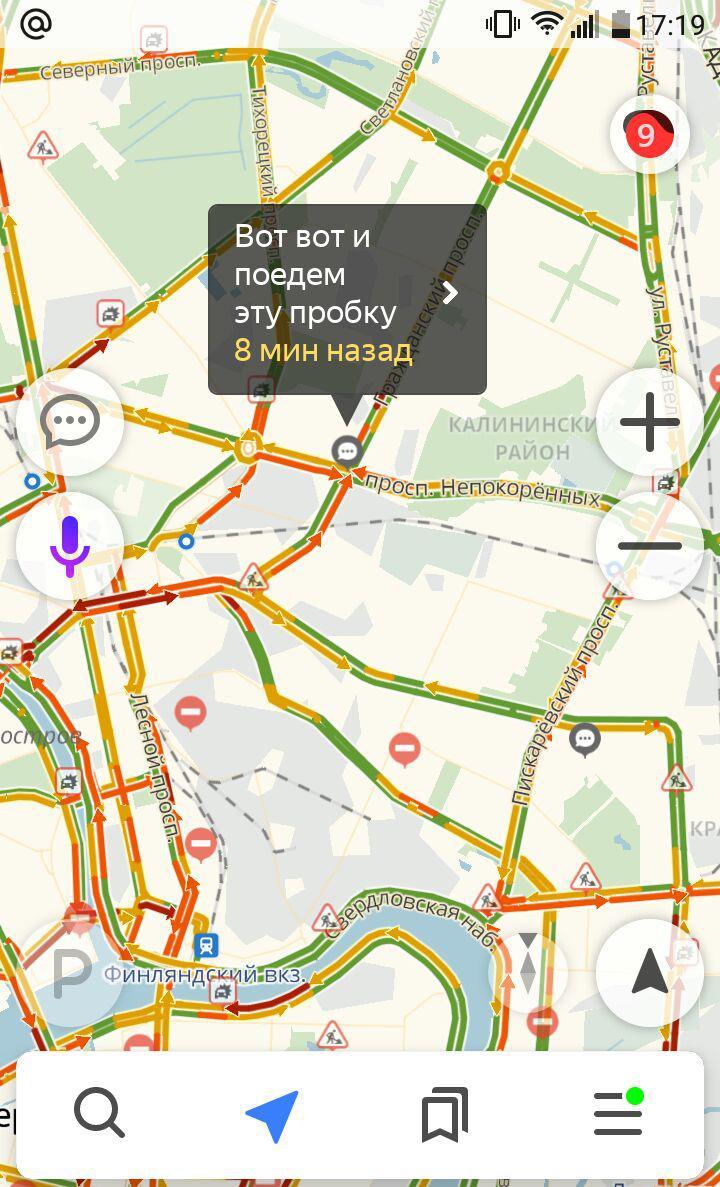Toggle the parking layer P button
Screen dimensions: 720x1187
point(70,973)
